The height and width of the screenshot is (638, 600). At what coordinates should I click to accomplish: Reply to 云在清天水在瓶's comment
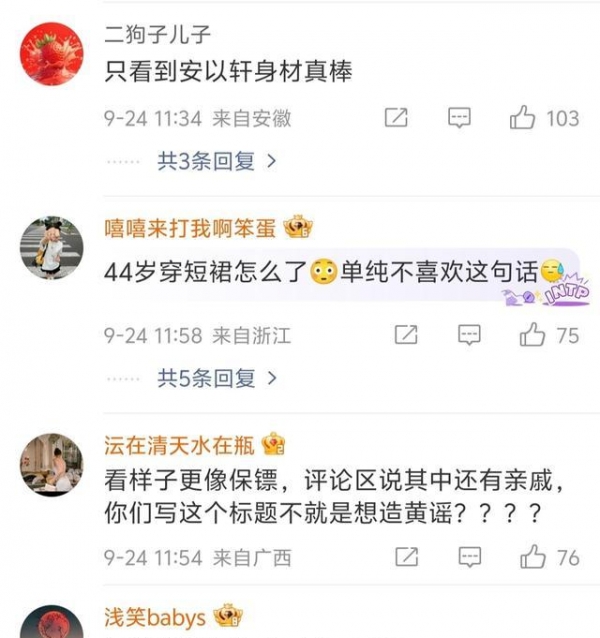[468, 556]
